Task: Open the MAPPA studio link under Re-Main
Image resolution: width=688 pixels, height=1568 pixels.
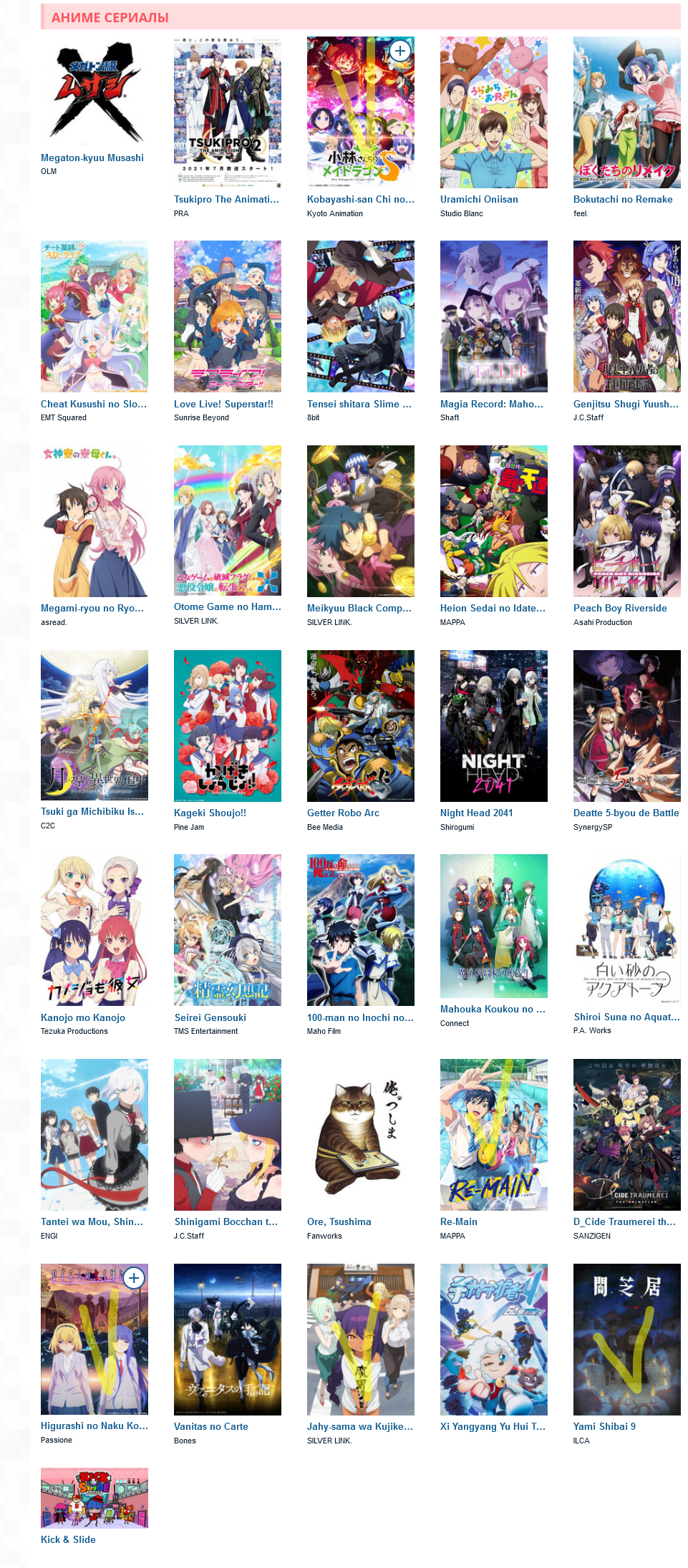Action: [x=452, y=1236]
